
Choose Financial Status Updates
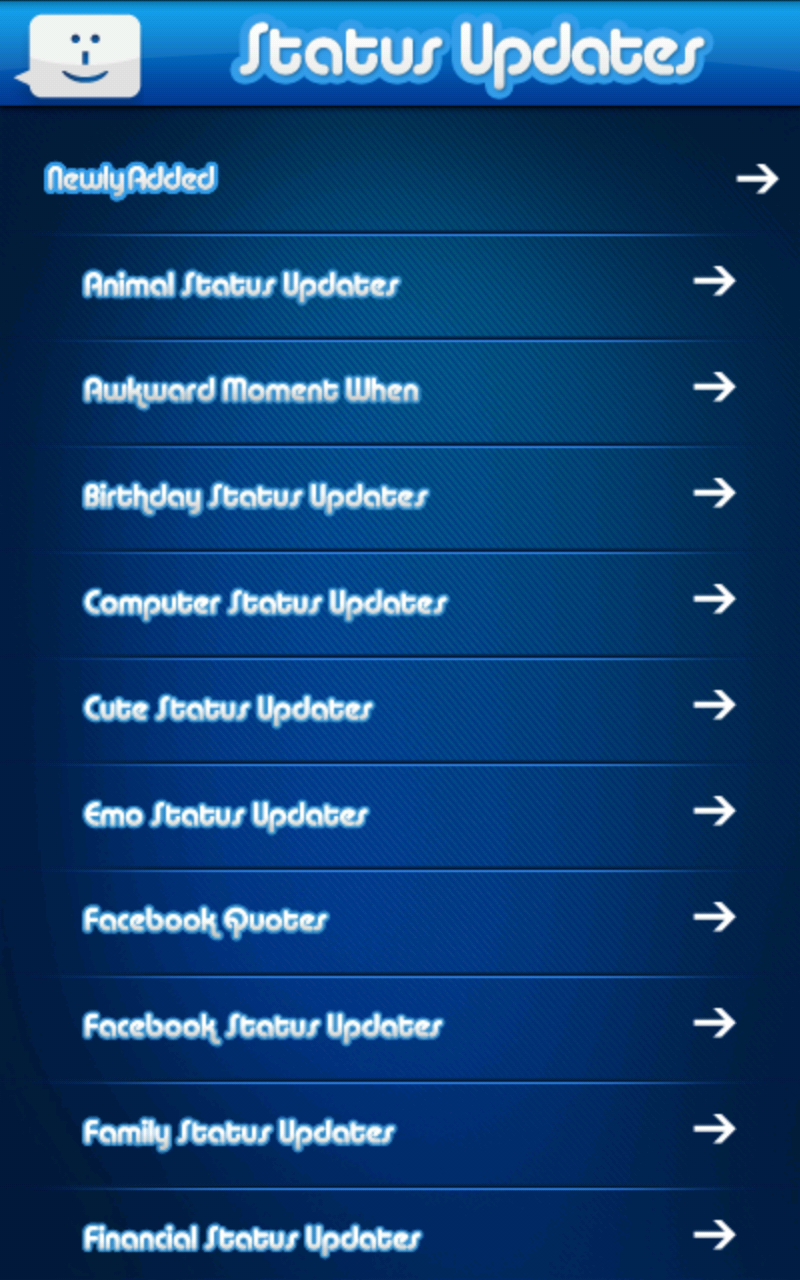252,1239
